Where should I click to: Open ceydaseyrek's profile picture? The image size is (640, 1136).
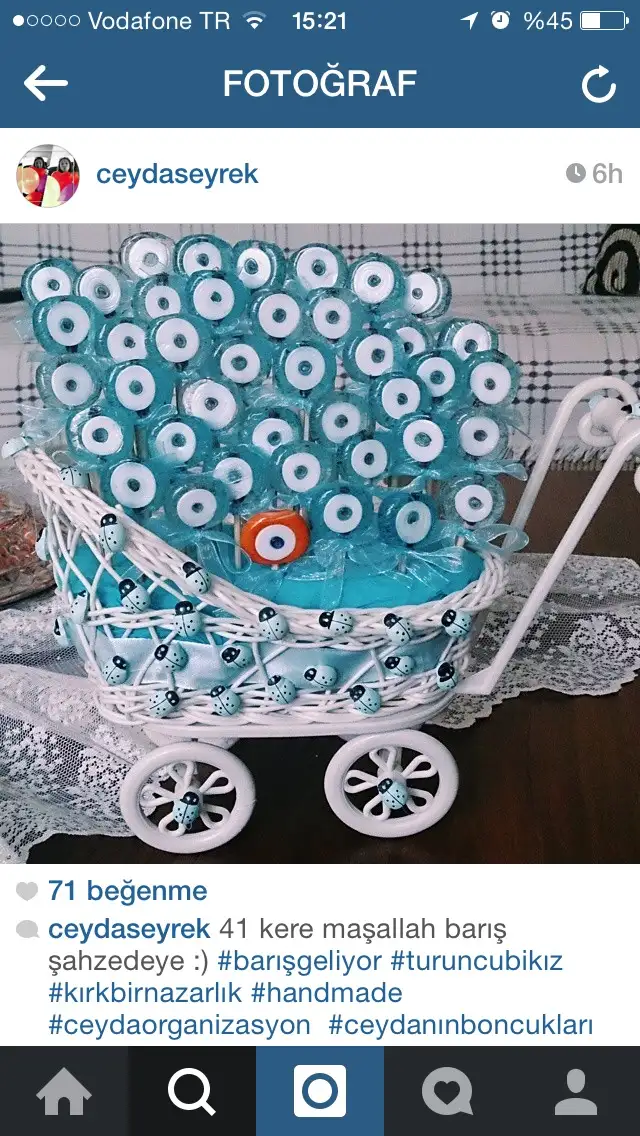pos(47,175)
